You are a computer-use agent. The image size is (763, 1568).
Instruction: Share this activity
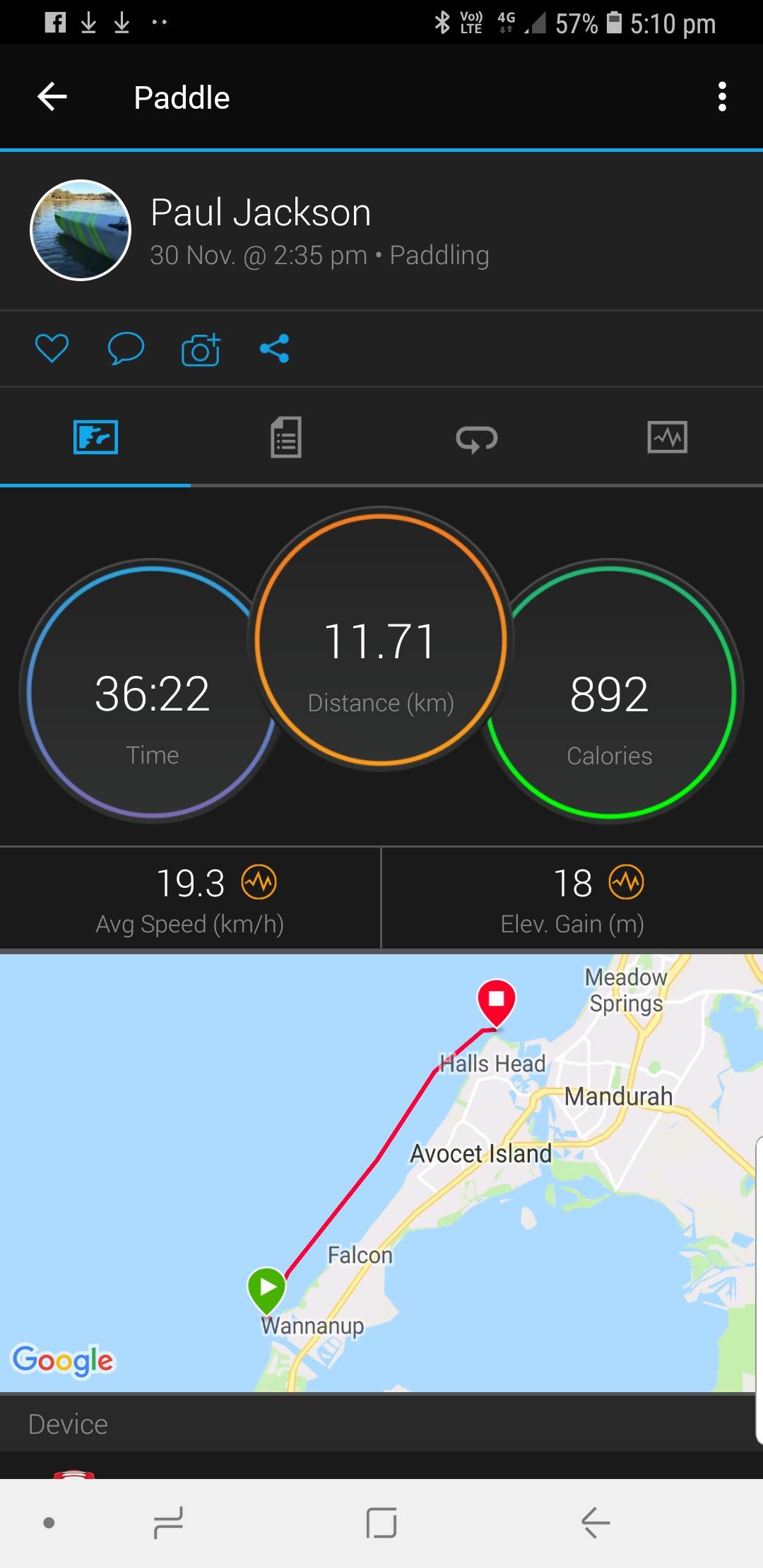click(x=274, y=348)
